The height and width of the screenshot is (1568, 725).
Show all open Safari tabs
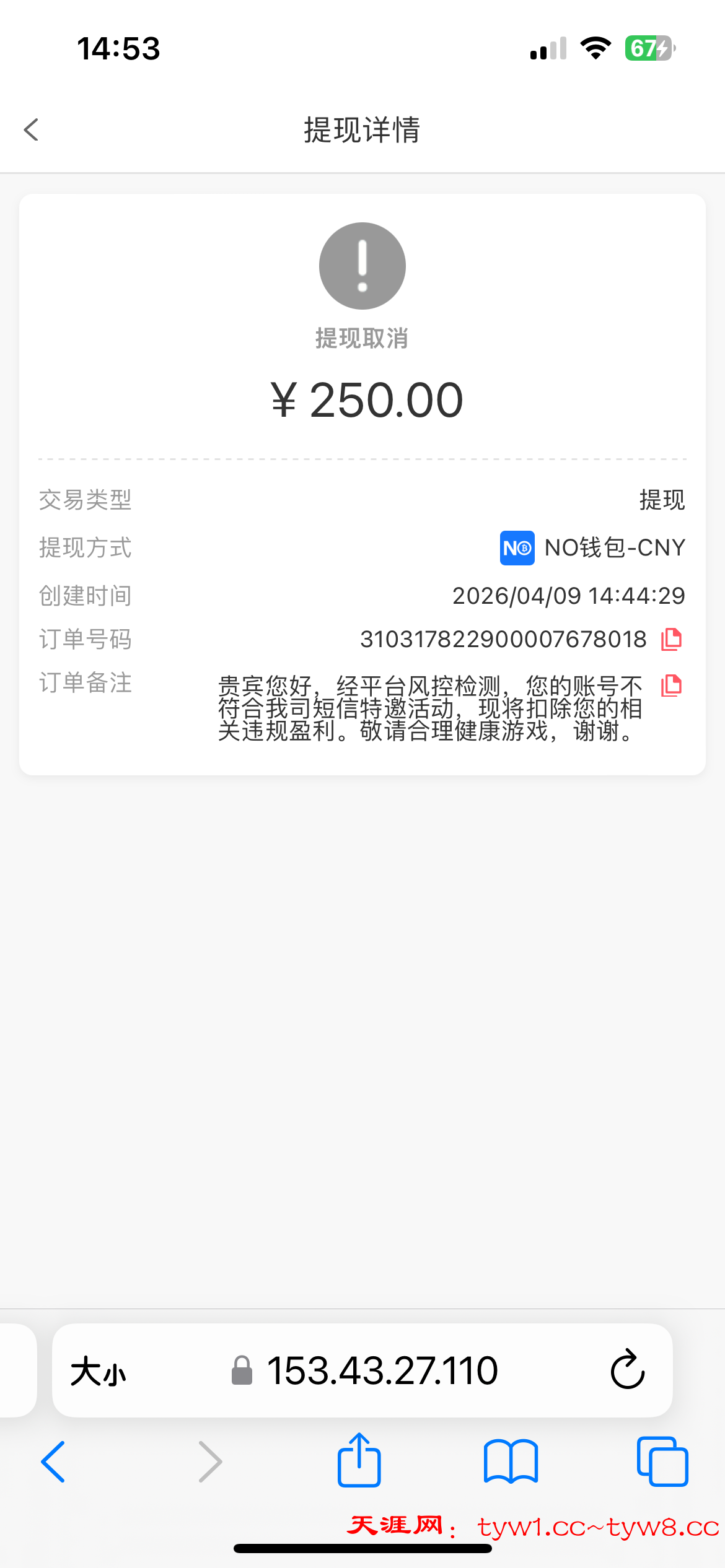coord(662,1461)
